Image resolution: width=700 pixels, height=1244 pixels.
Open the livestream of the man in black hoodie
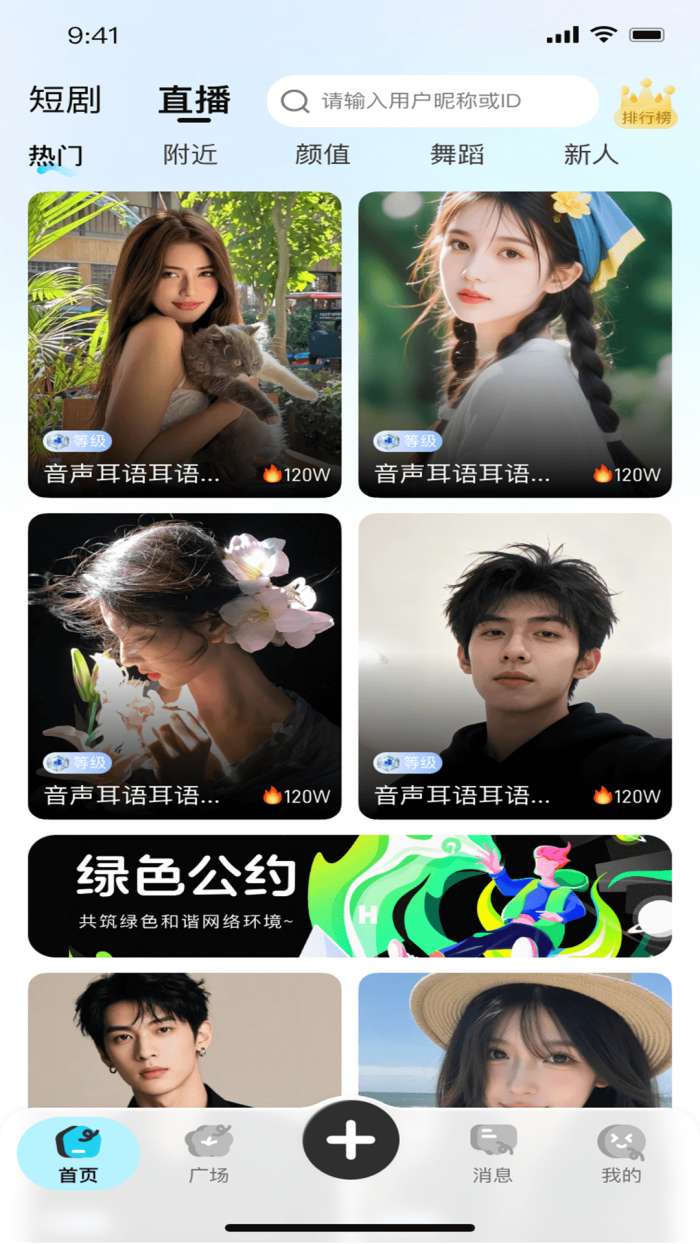(x=515, y=666)
